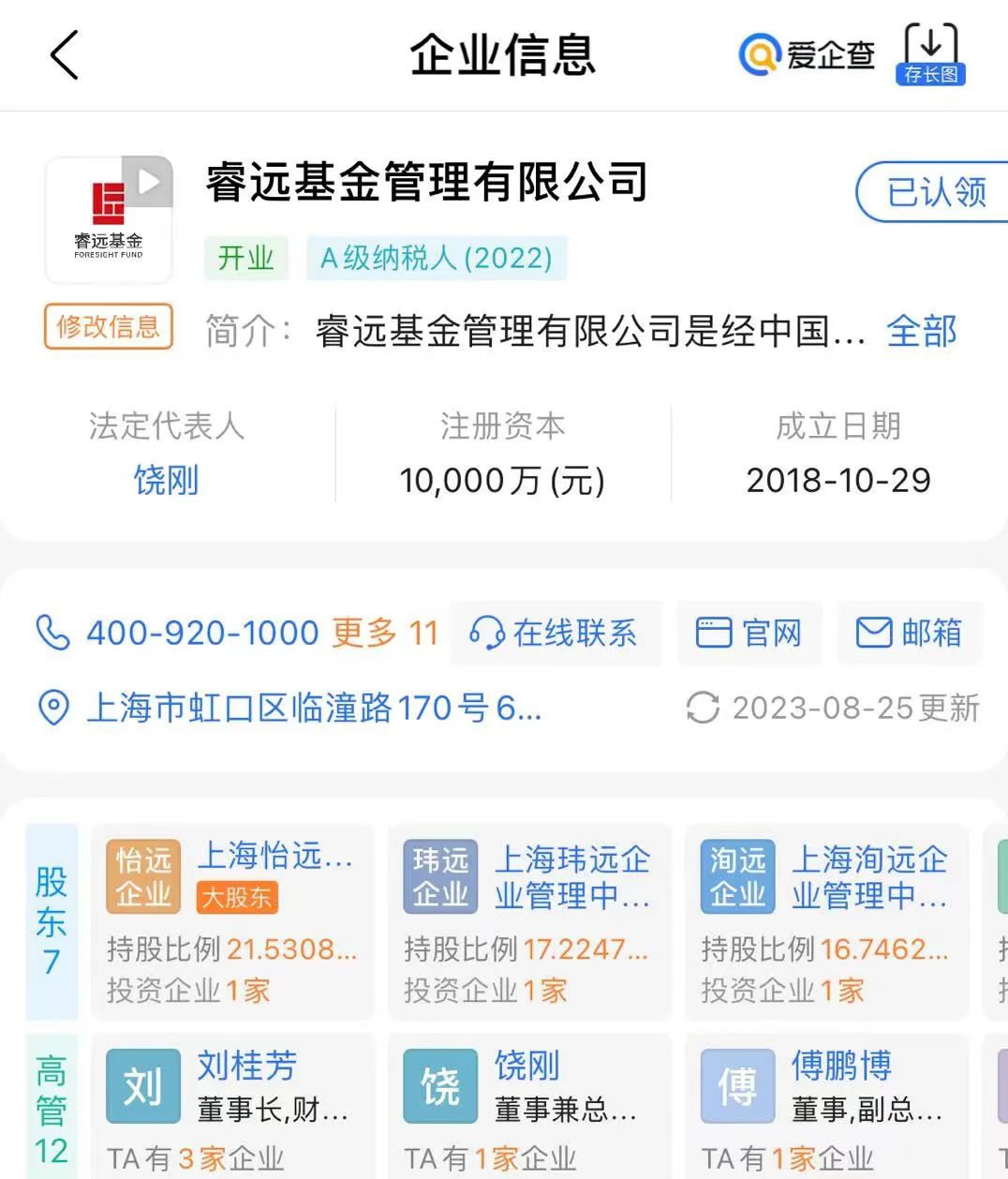View the company's 邮箱 email
This screenshot has width=1008, height=1179.
point(909,634)
